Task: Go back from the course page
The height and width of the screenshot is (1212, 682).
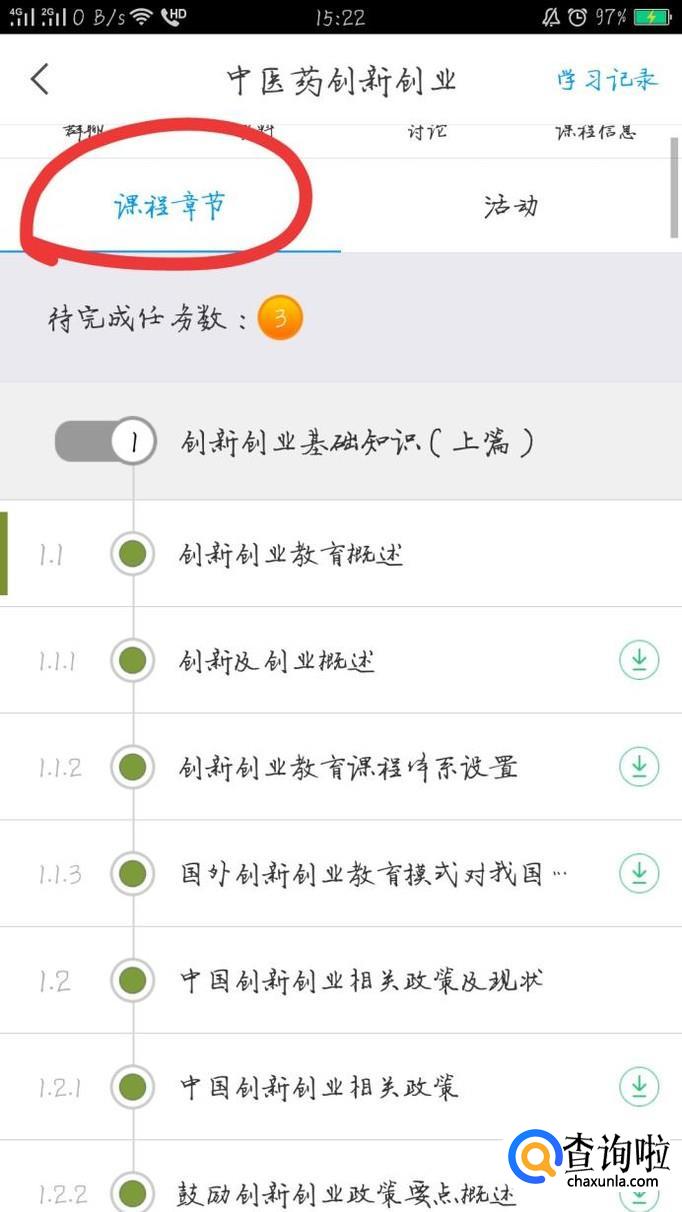Action: point(40,80)
